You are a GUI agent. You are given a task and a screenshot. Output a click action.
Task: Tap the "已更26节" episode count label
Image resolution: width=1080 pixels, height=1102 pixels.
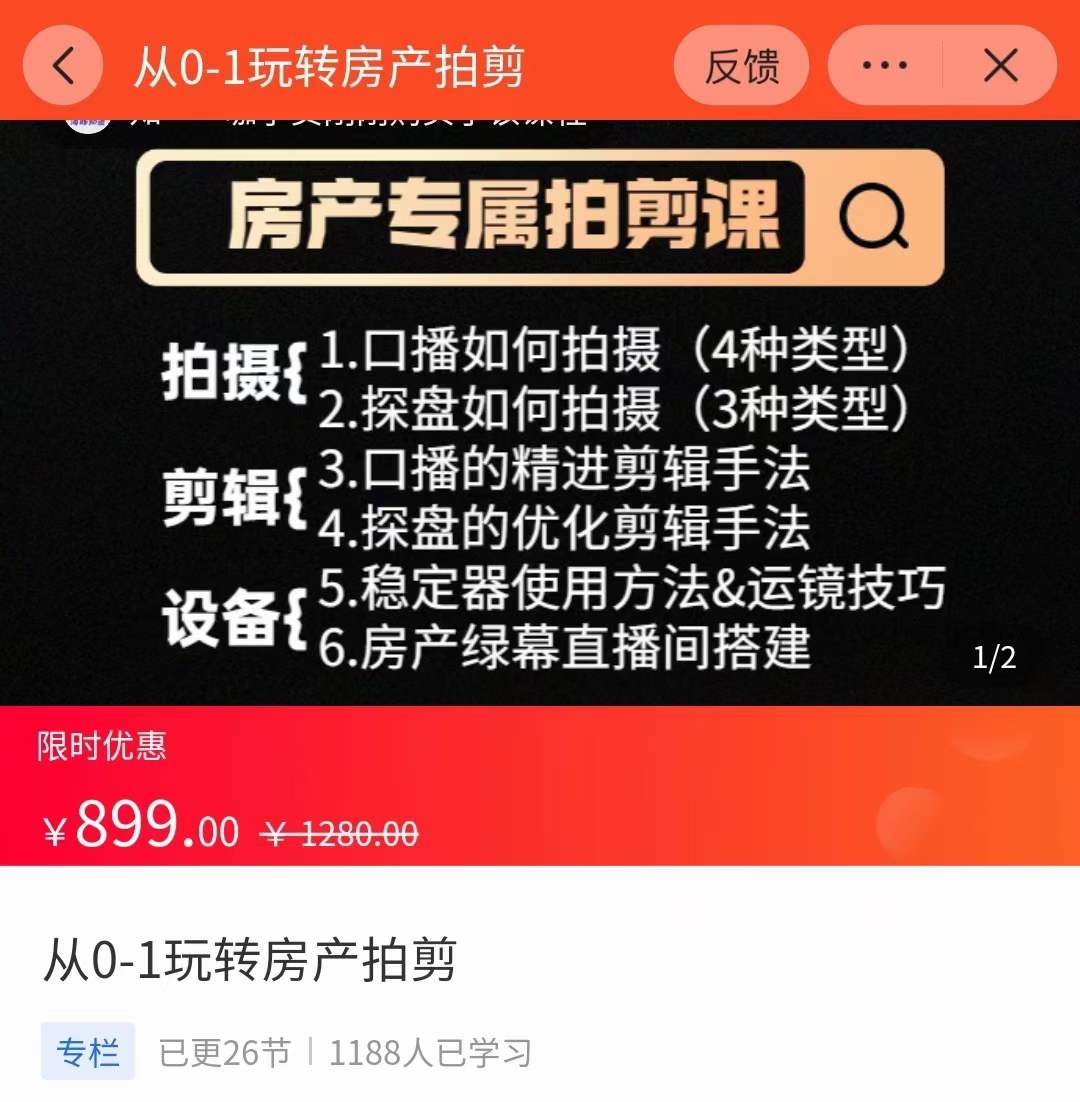click(222, 1051)
